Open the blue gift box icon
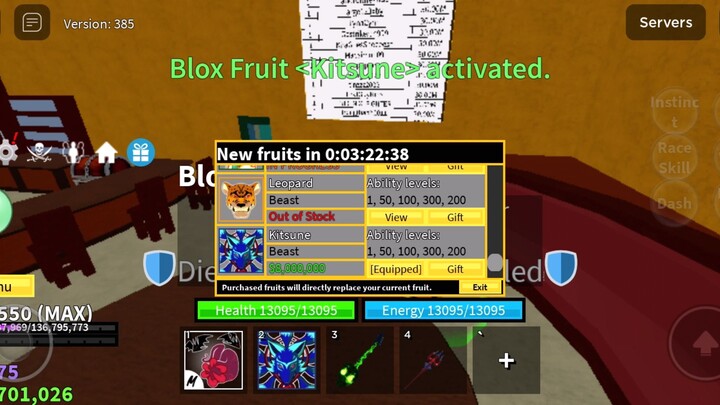 [x=140, y=153]
